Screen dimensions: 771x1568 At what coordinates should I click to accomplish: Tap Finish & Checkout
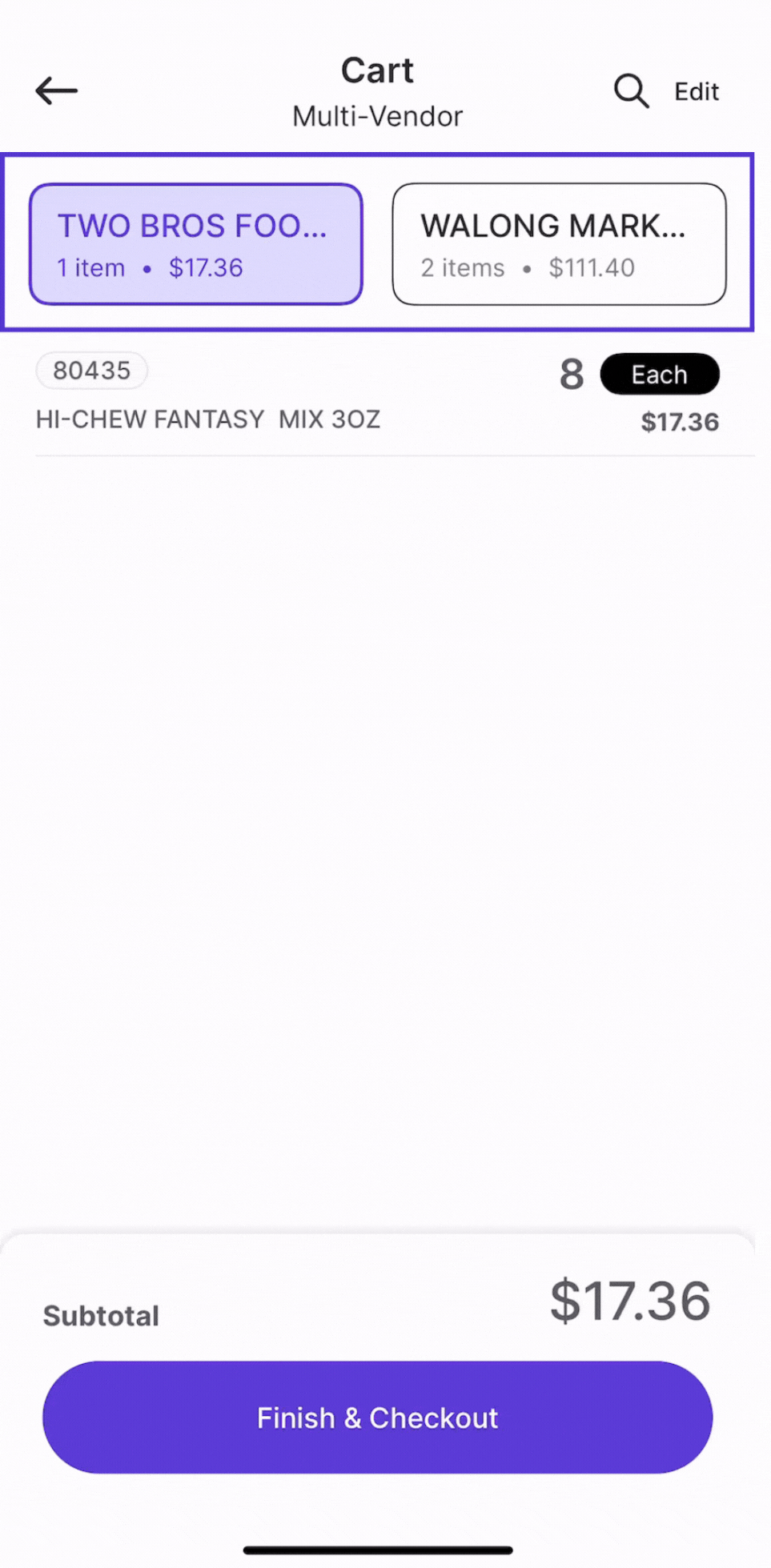click(x=377, y=1418)
